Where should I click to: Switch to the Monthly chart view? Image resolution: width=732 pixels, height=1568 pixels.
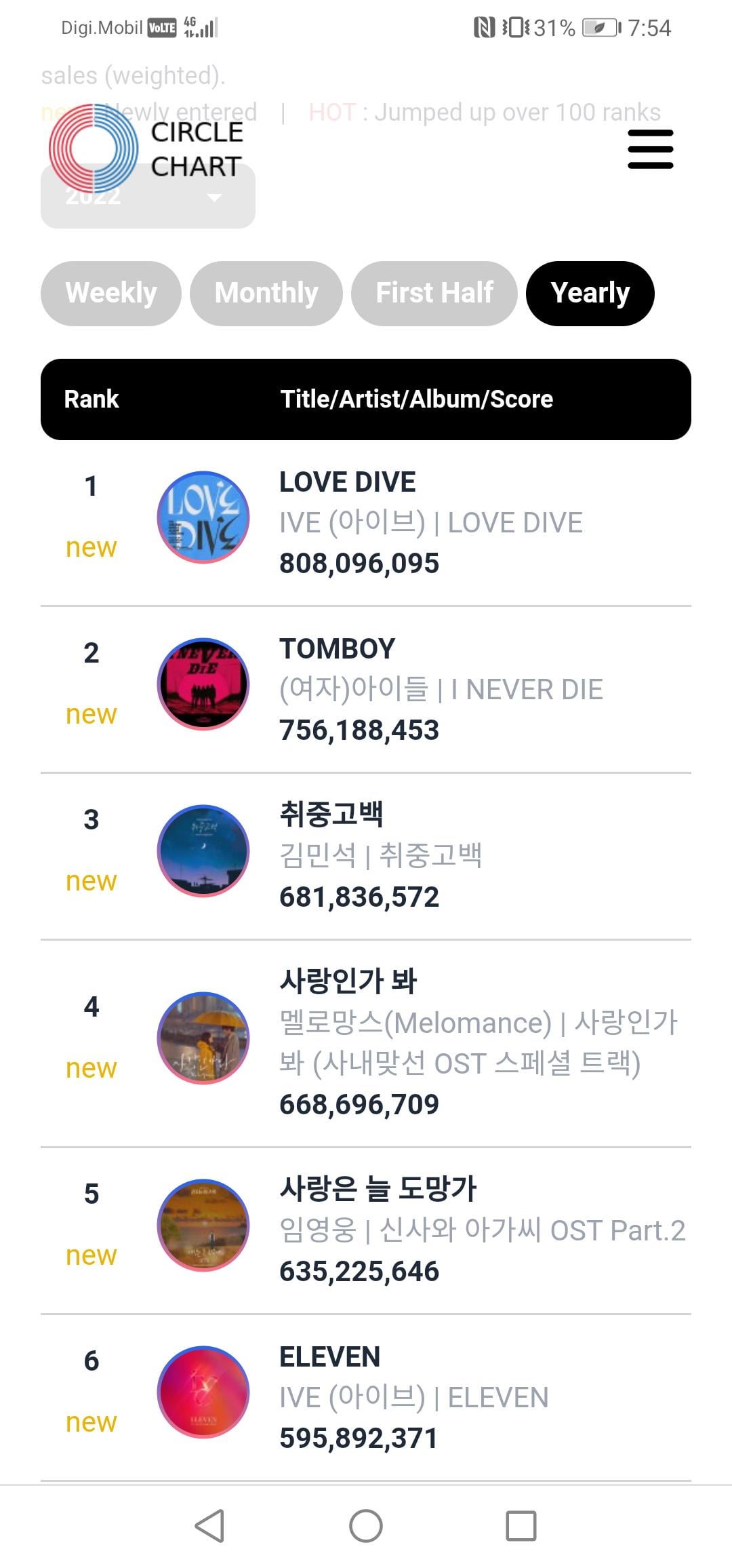266,293
